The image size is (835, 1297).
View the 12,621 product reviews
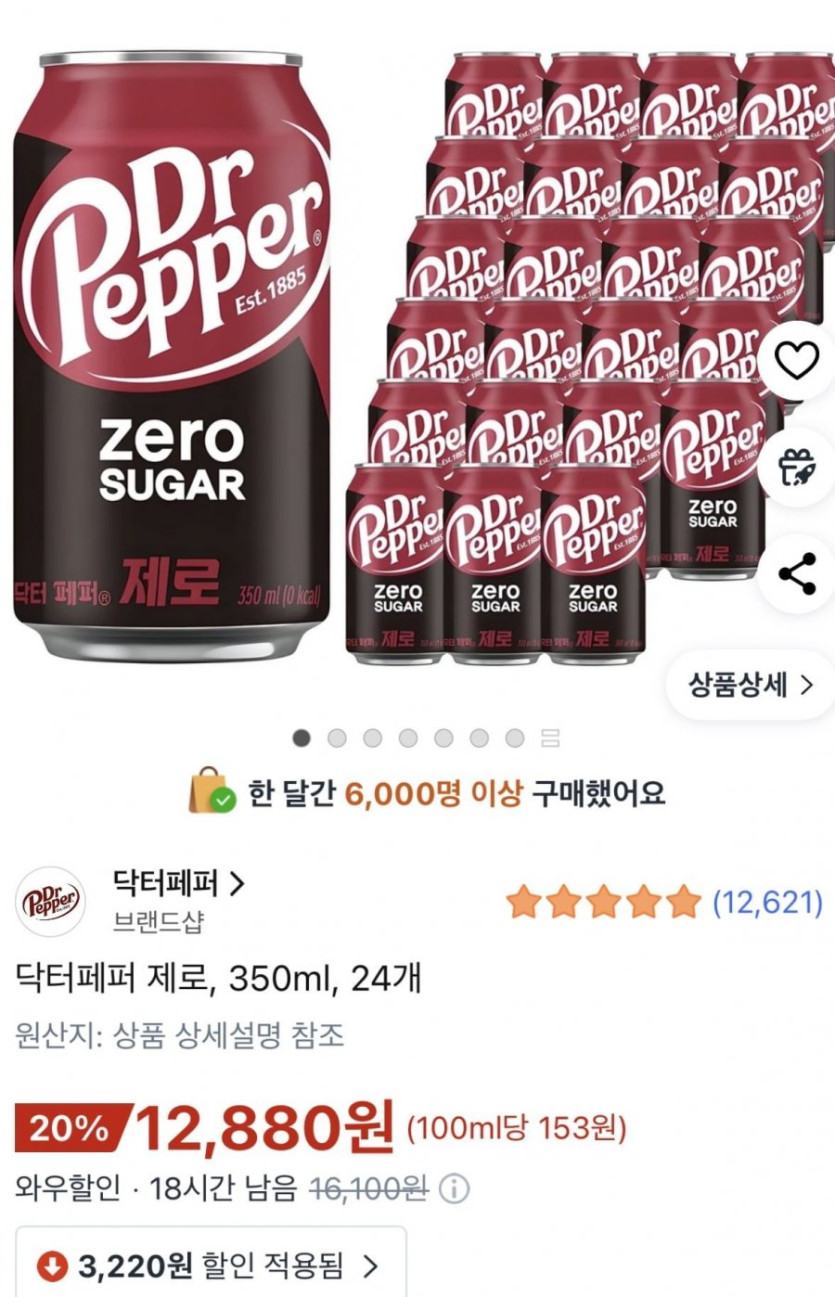click(x=767, y=903)
